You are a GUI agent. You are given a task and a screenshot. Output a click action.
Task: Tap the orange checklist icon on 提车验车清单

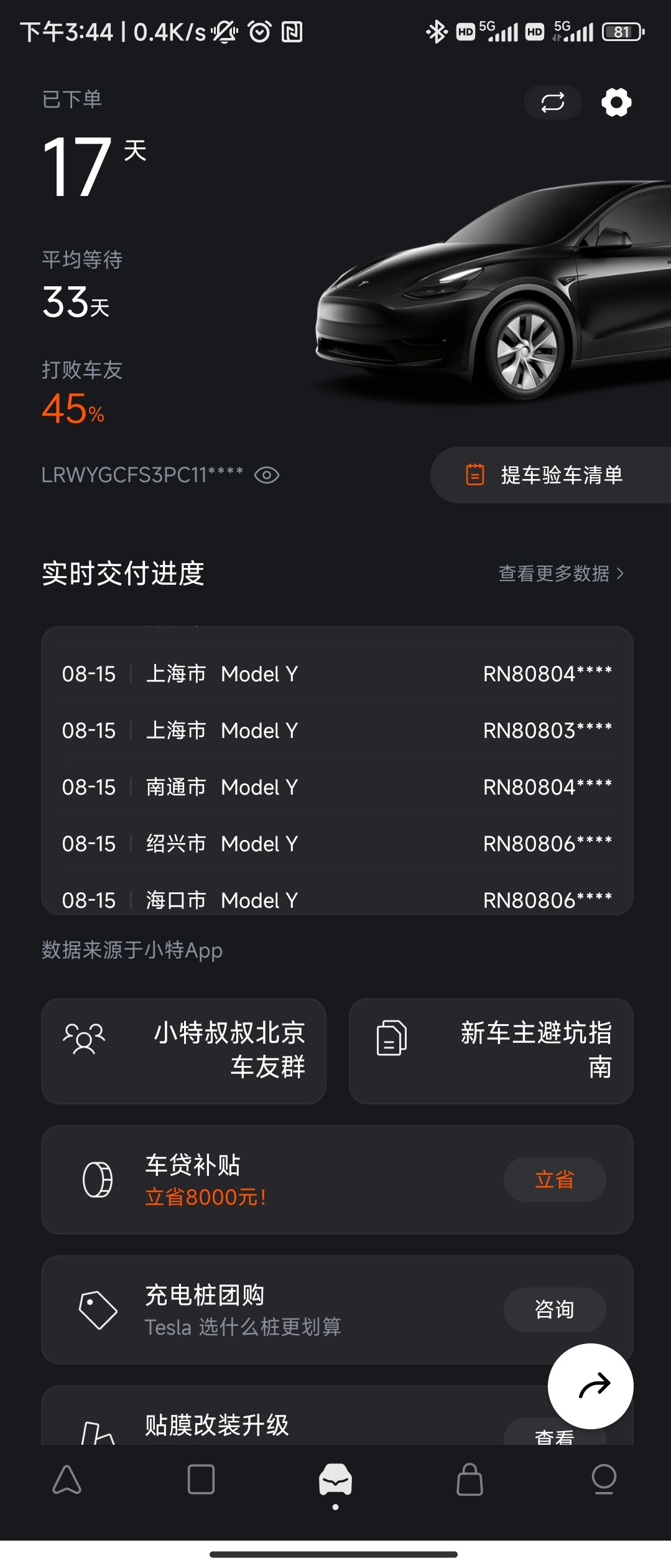[473, 474]
